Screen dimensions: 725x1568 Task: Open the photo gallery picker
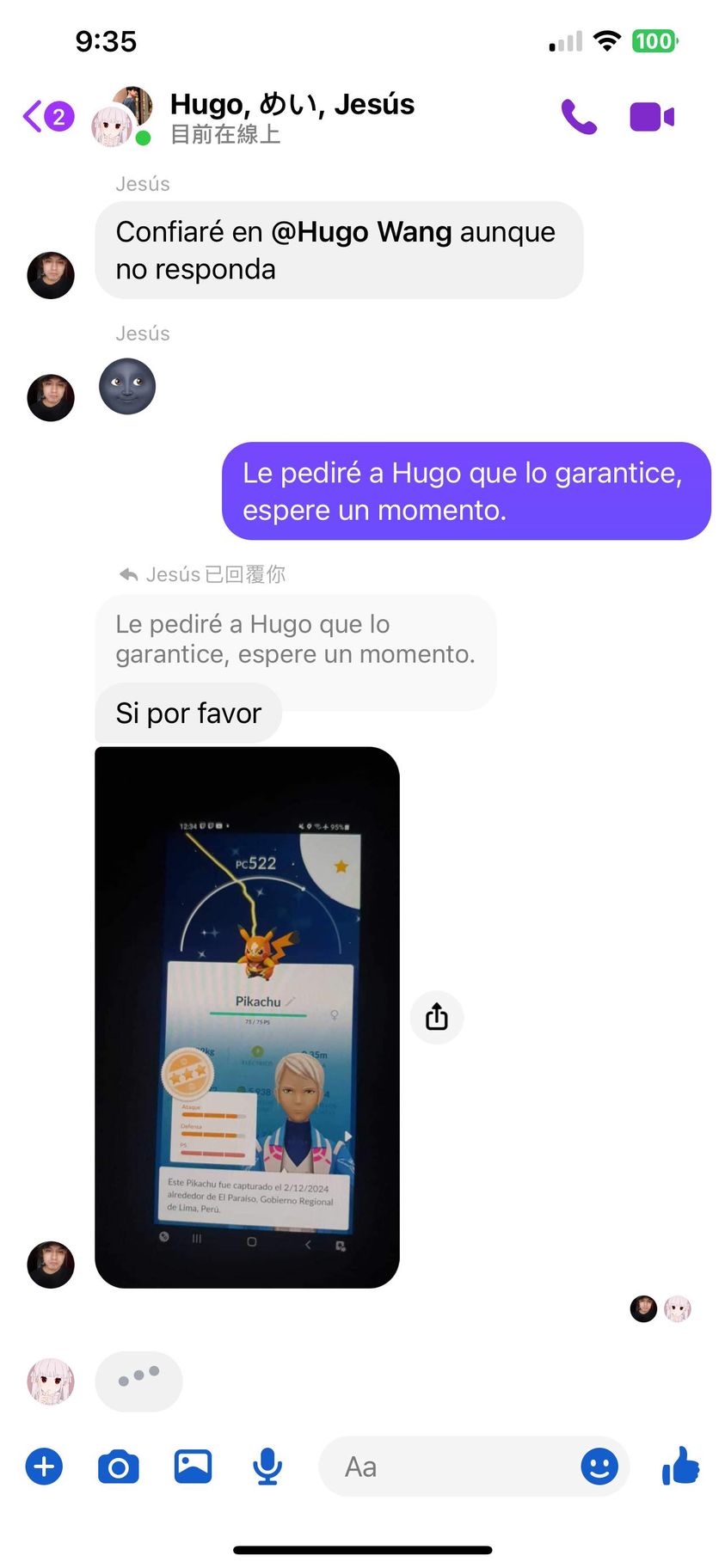[194, 1467]
